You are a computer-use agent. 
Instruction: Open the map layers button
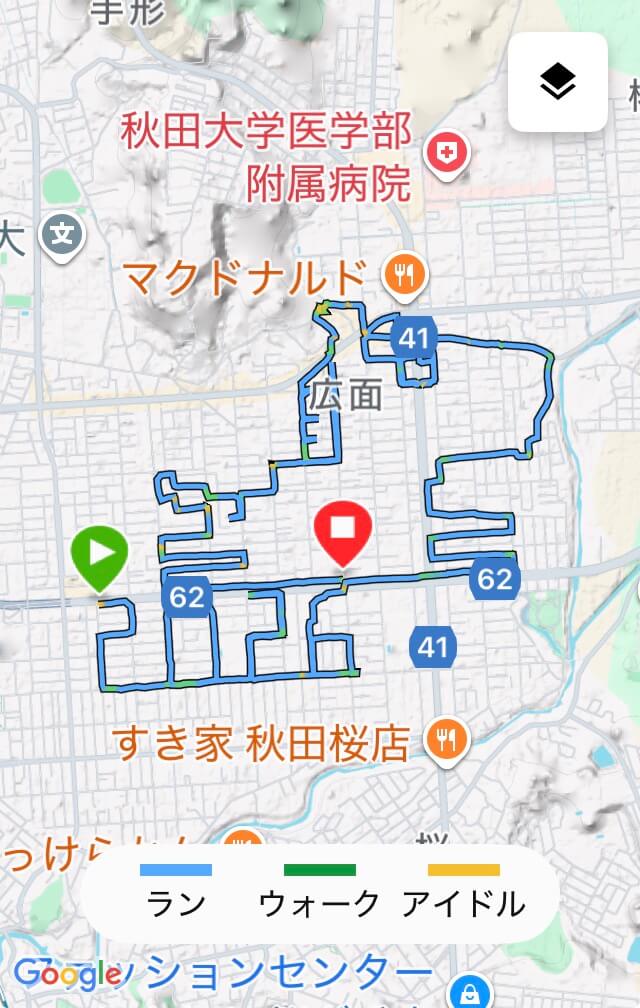[558, 83]
